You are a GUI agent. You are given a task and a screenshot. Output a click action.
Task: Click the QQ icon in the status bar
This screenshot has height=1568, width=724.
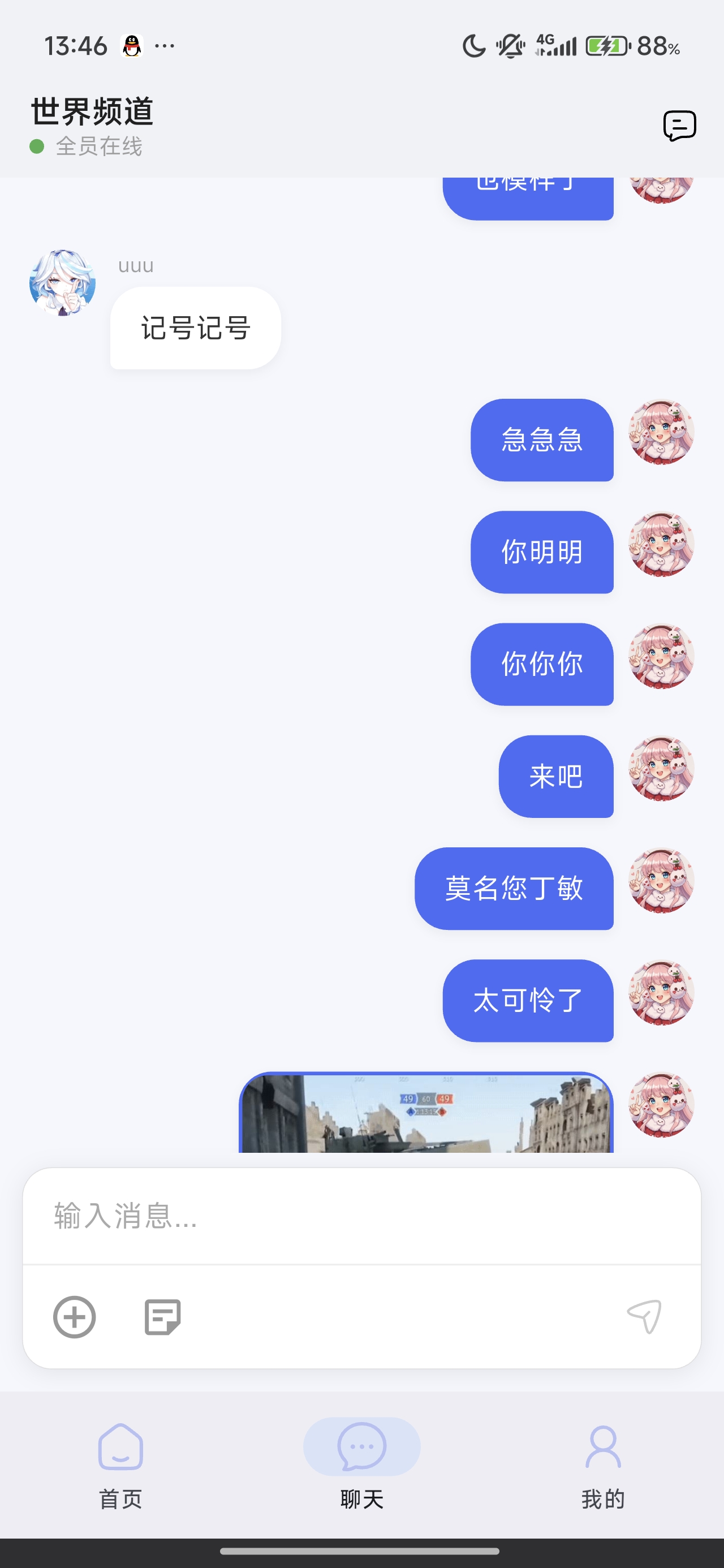tap(133, 45)
